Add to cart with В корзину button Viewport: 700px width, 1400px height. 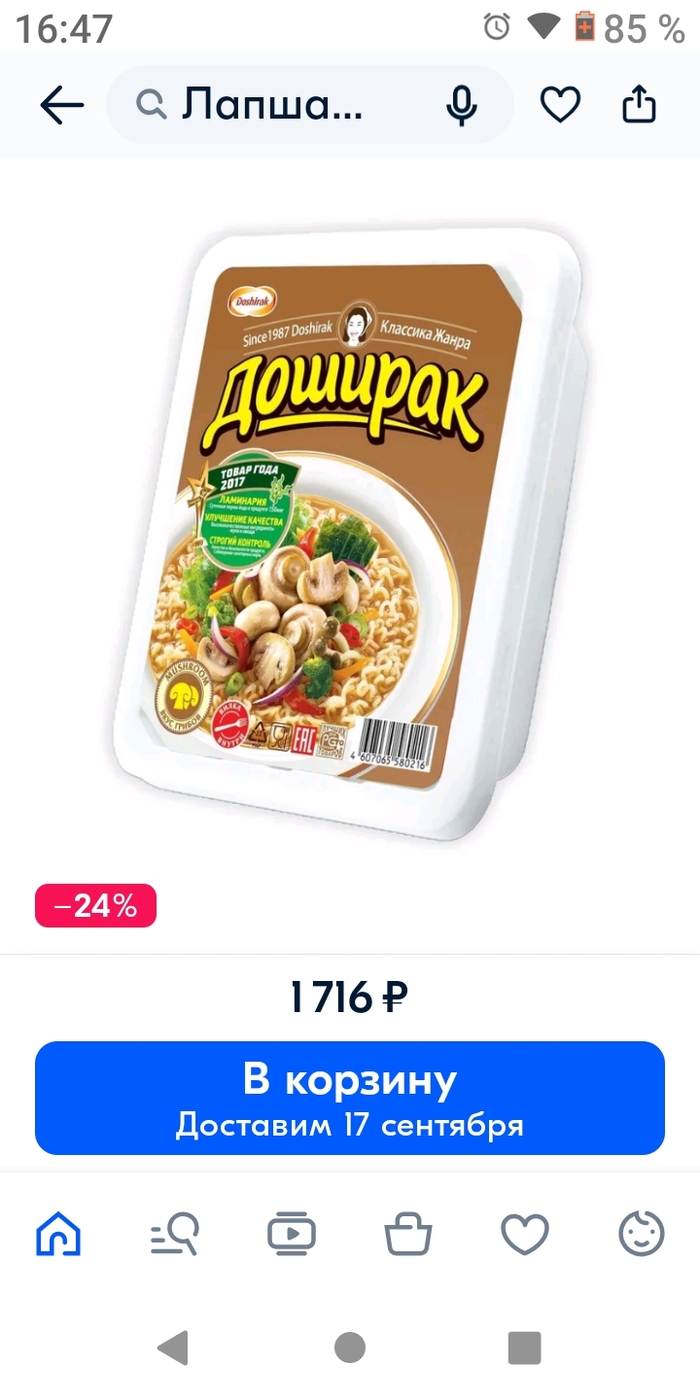(350, 1098)
